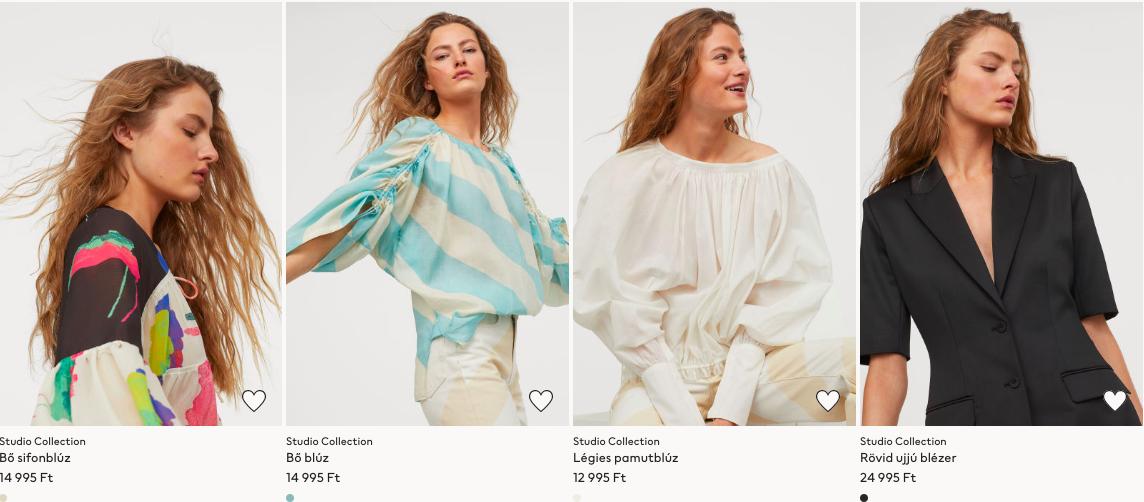Open the Bő sifonblúz product title link

click(x=35, y=458)
